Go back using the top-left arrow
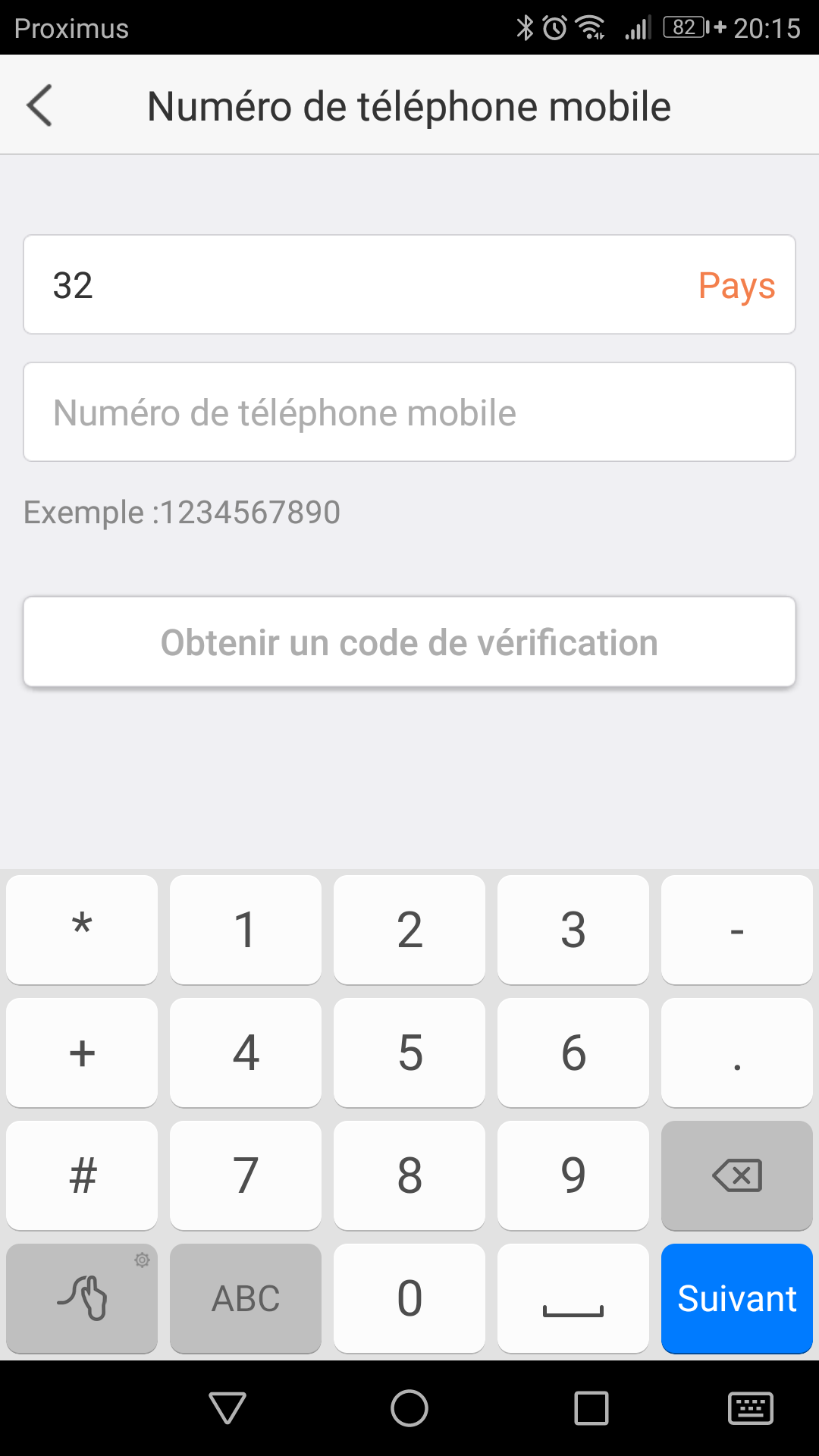This screenshot has width=819, height=1456. point(39,105)
